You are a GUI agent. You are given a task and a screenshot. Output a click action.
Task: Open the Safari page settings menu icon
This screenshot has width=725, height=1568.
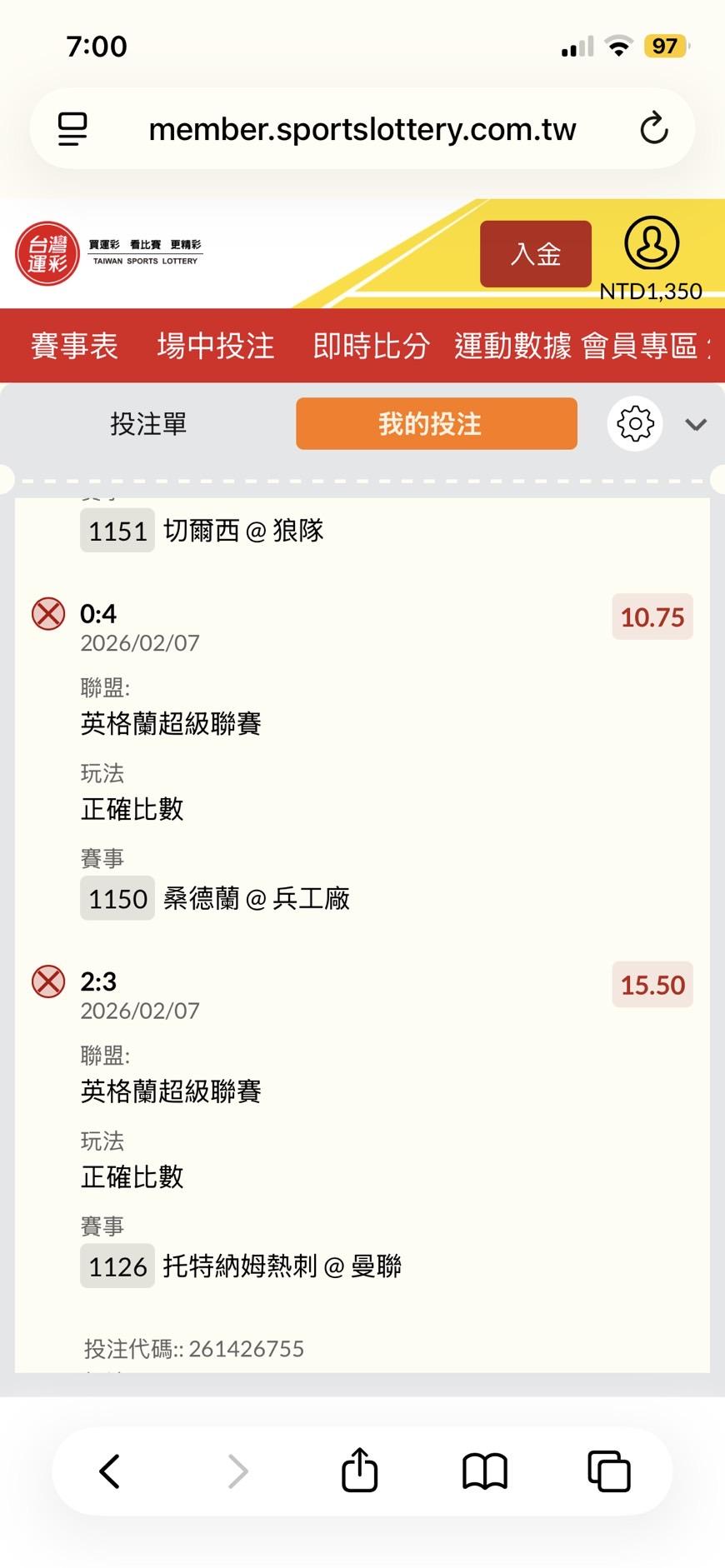pyautogui.click(x=72, y=129)
